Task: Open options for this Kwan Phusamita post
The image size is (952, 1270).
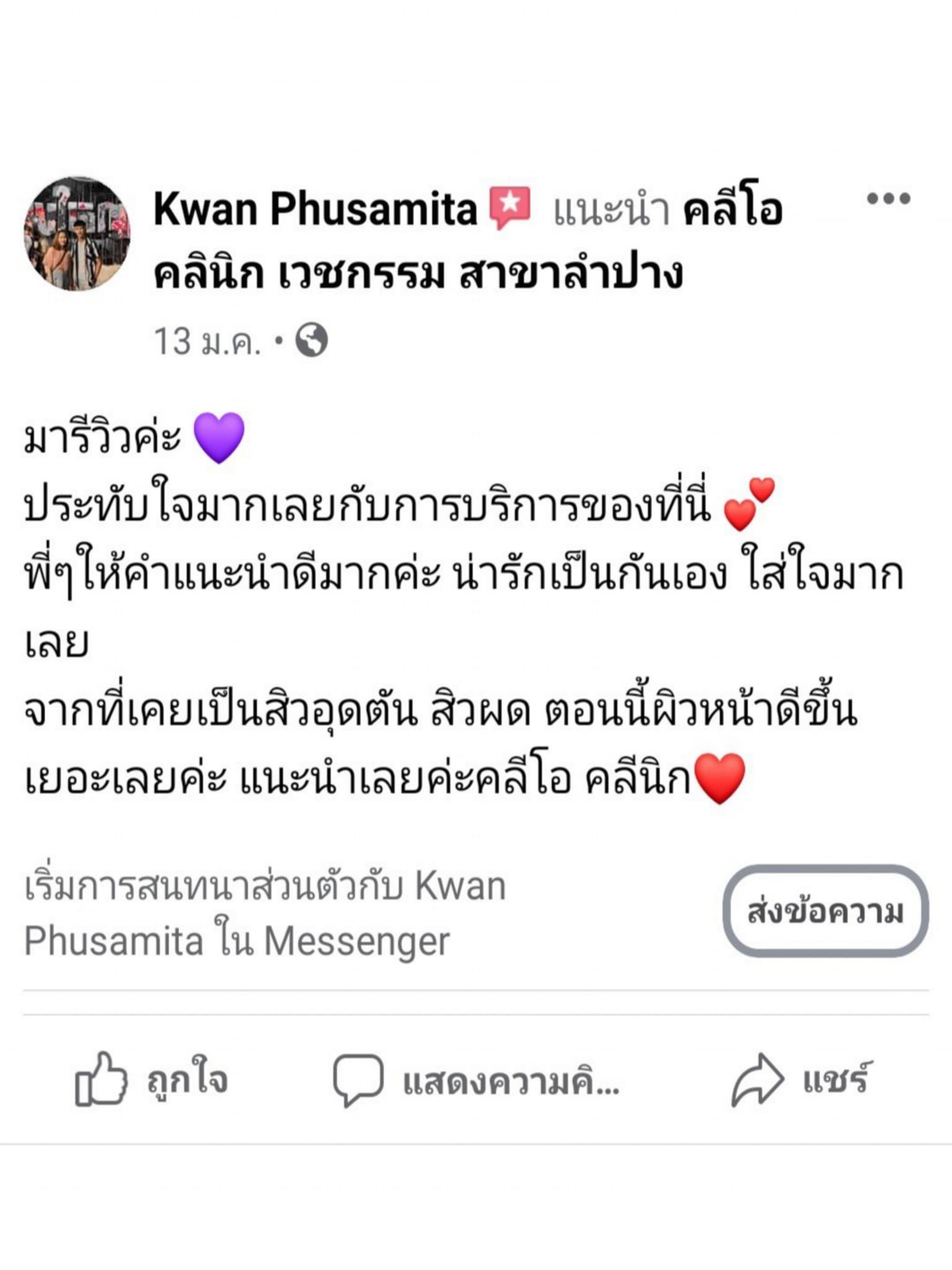Action: pyautogui.click(x=888, y=197)
